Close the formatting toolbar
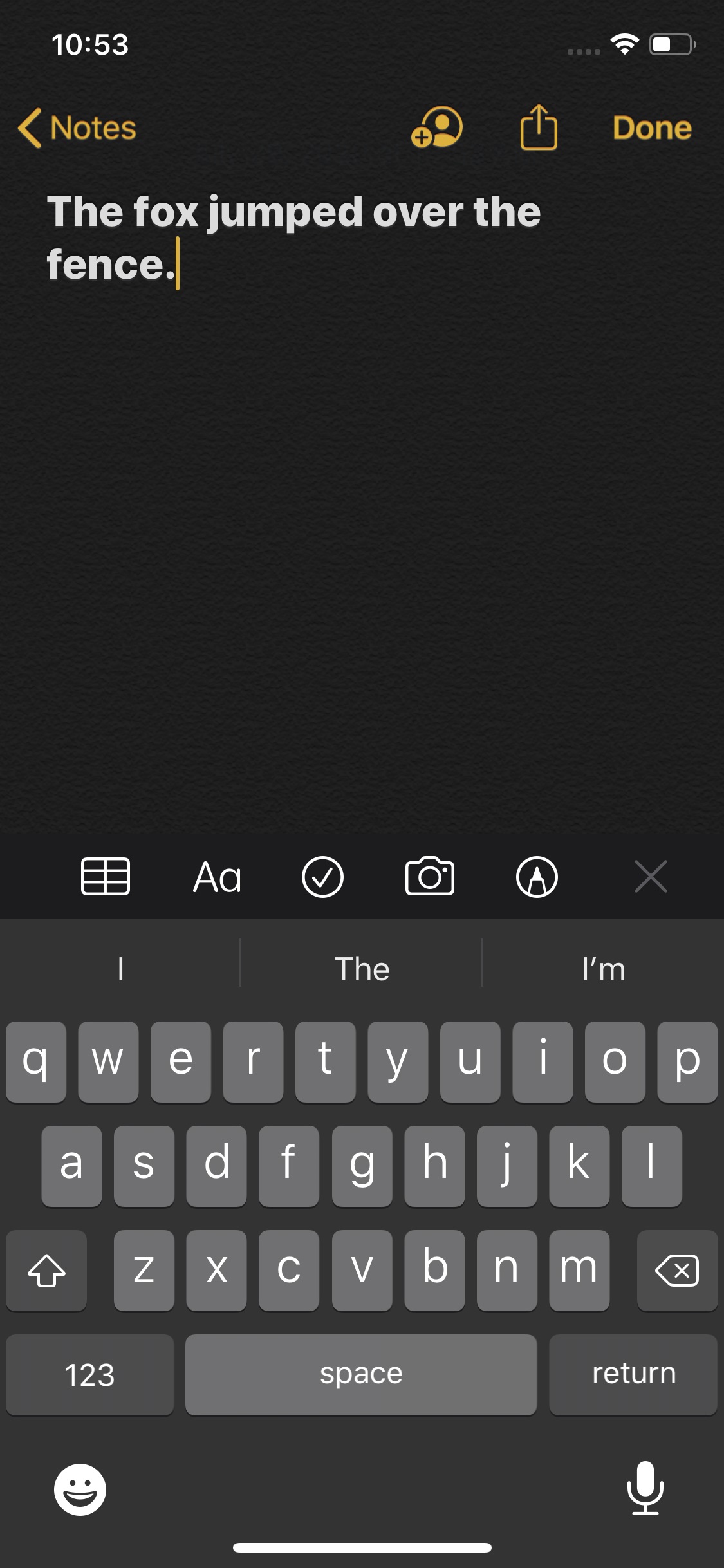 click(651, 877)
